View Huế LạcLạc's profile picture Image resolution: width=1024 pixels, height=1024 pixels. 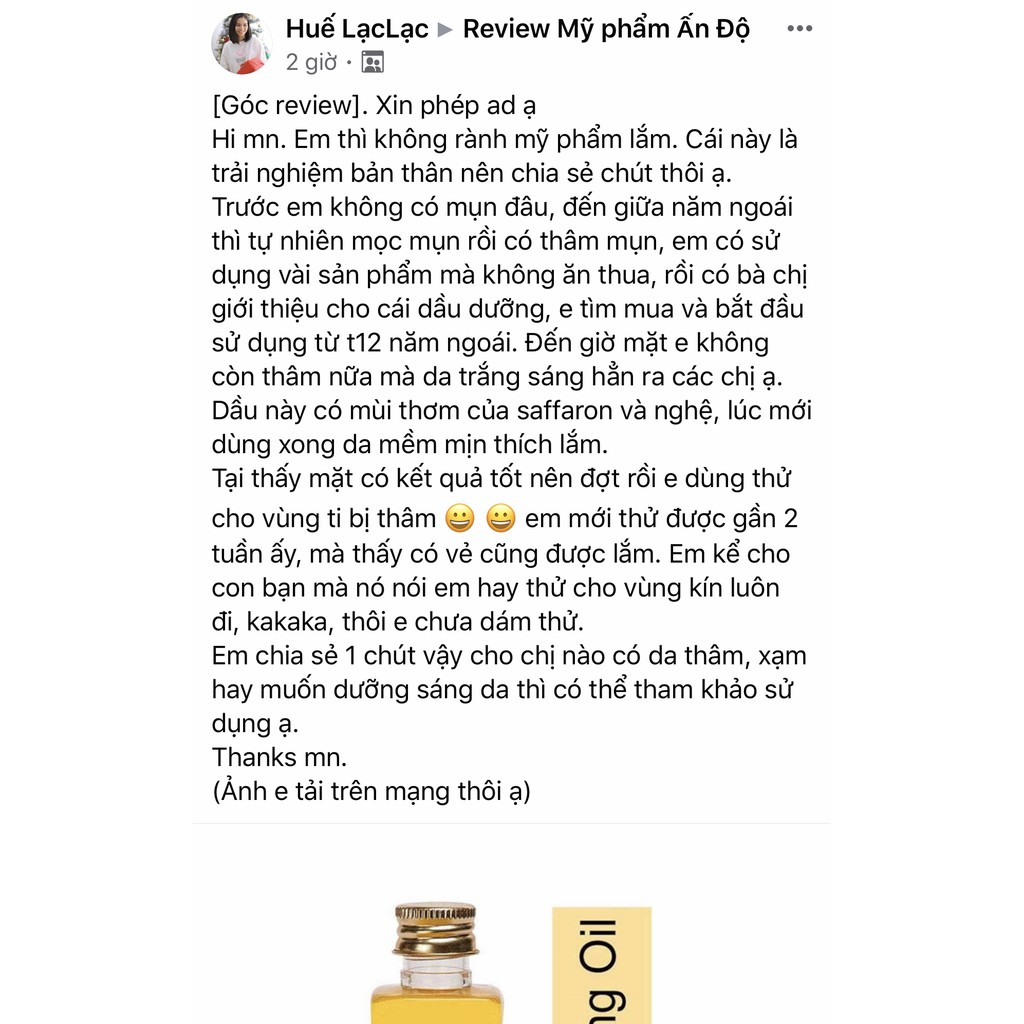coord(241,44)
